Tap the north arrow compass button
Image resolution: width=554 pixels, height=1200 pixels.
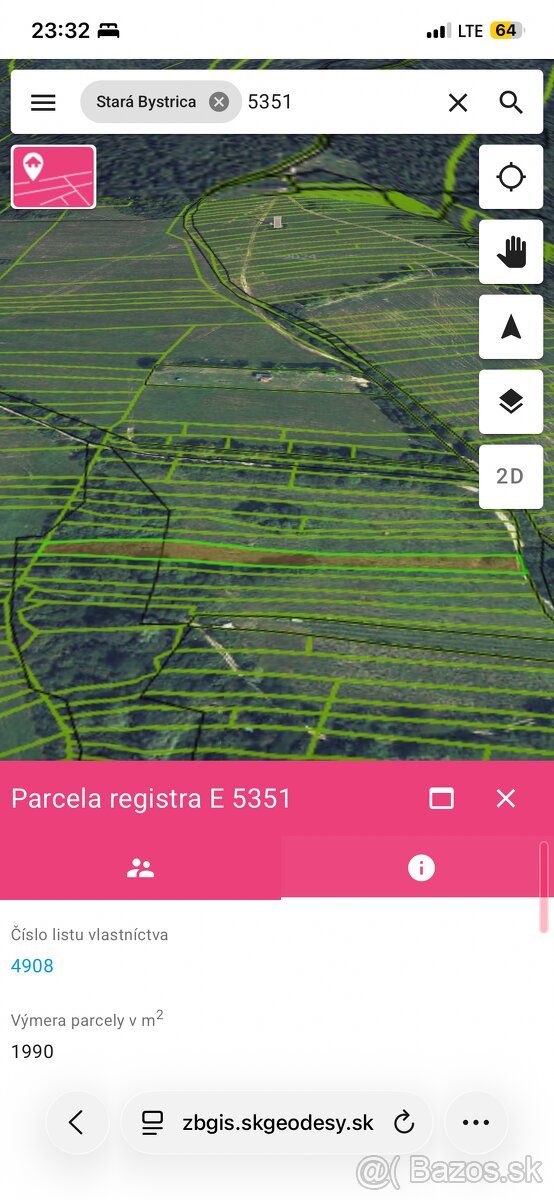coord(511,327)
